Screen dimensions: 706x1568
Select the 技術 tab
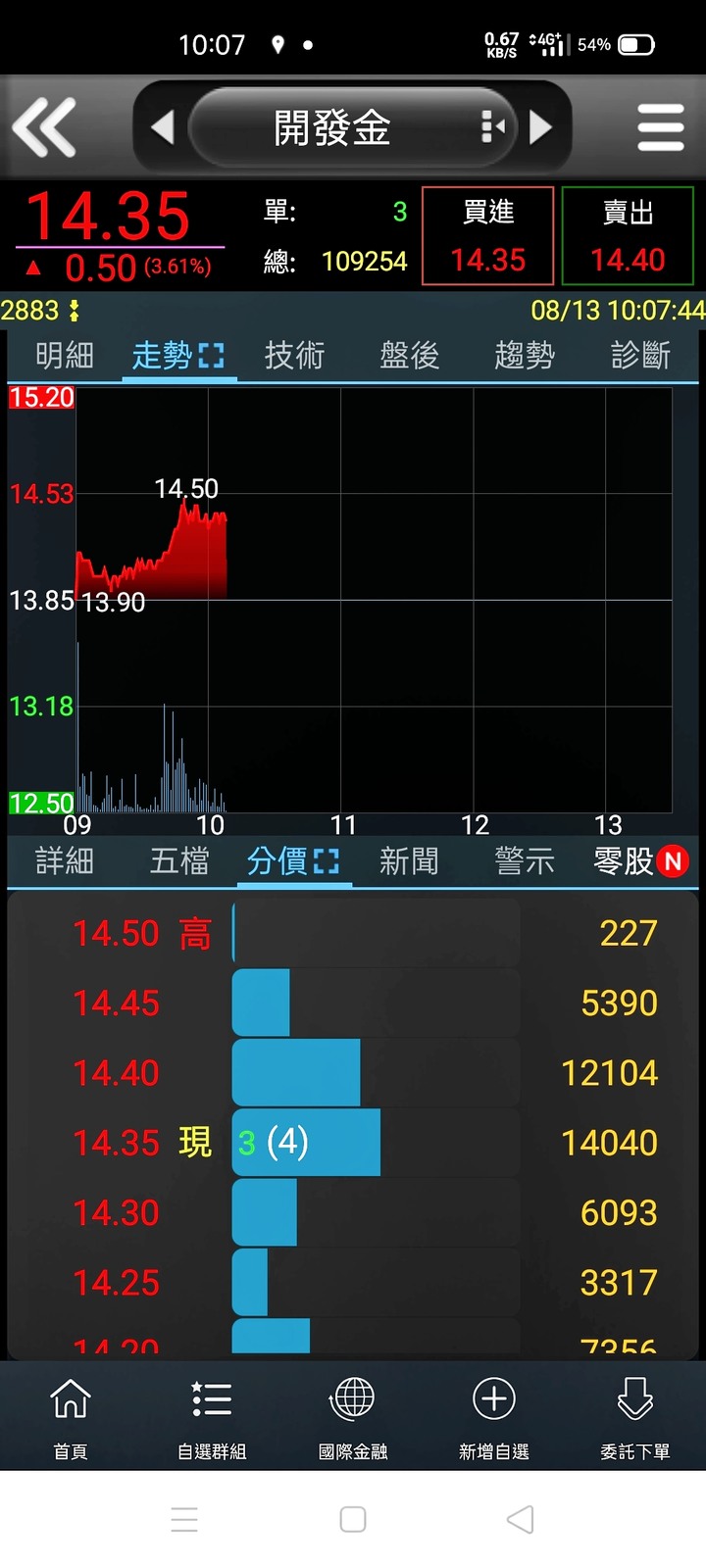pos(294,355)
